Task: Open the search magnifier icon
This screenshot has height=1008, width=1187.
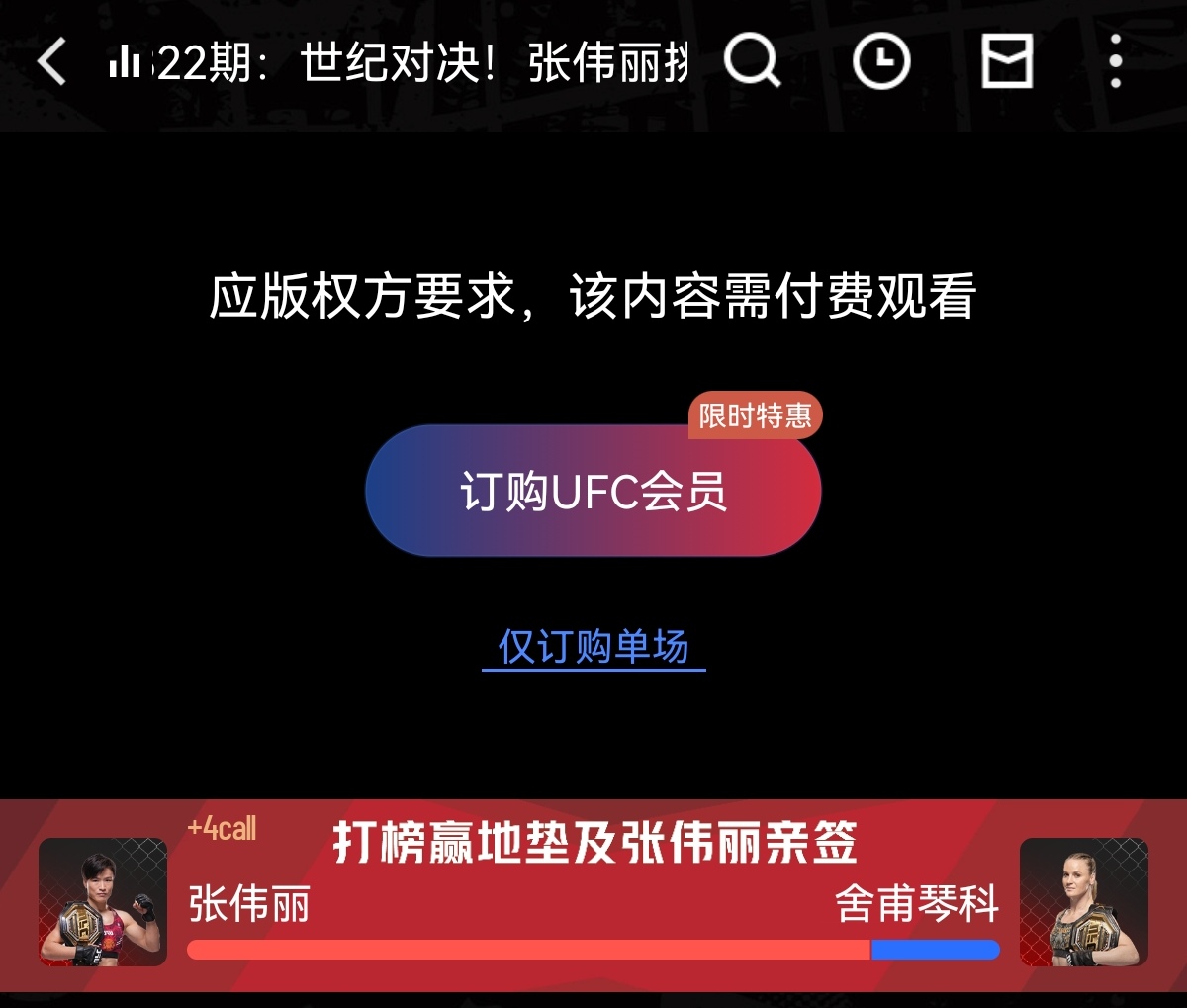Action: [752, 61]
